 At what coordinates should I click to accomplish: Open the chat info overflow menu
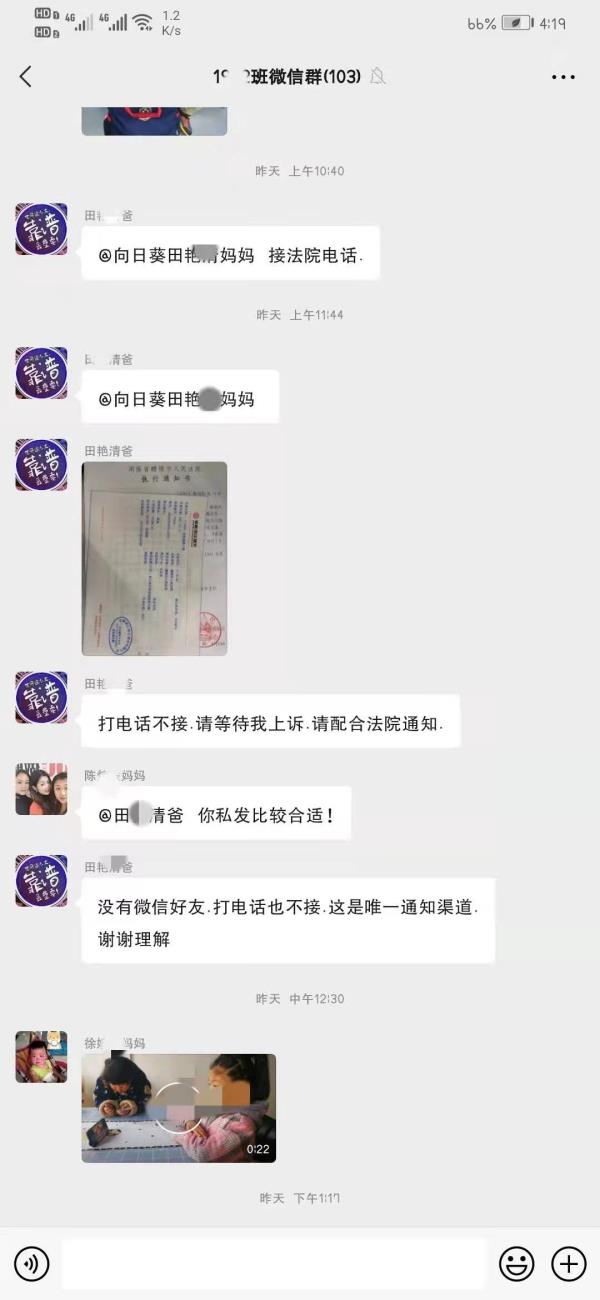[x=563, y=77]
